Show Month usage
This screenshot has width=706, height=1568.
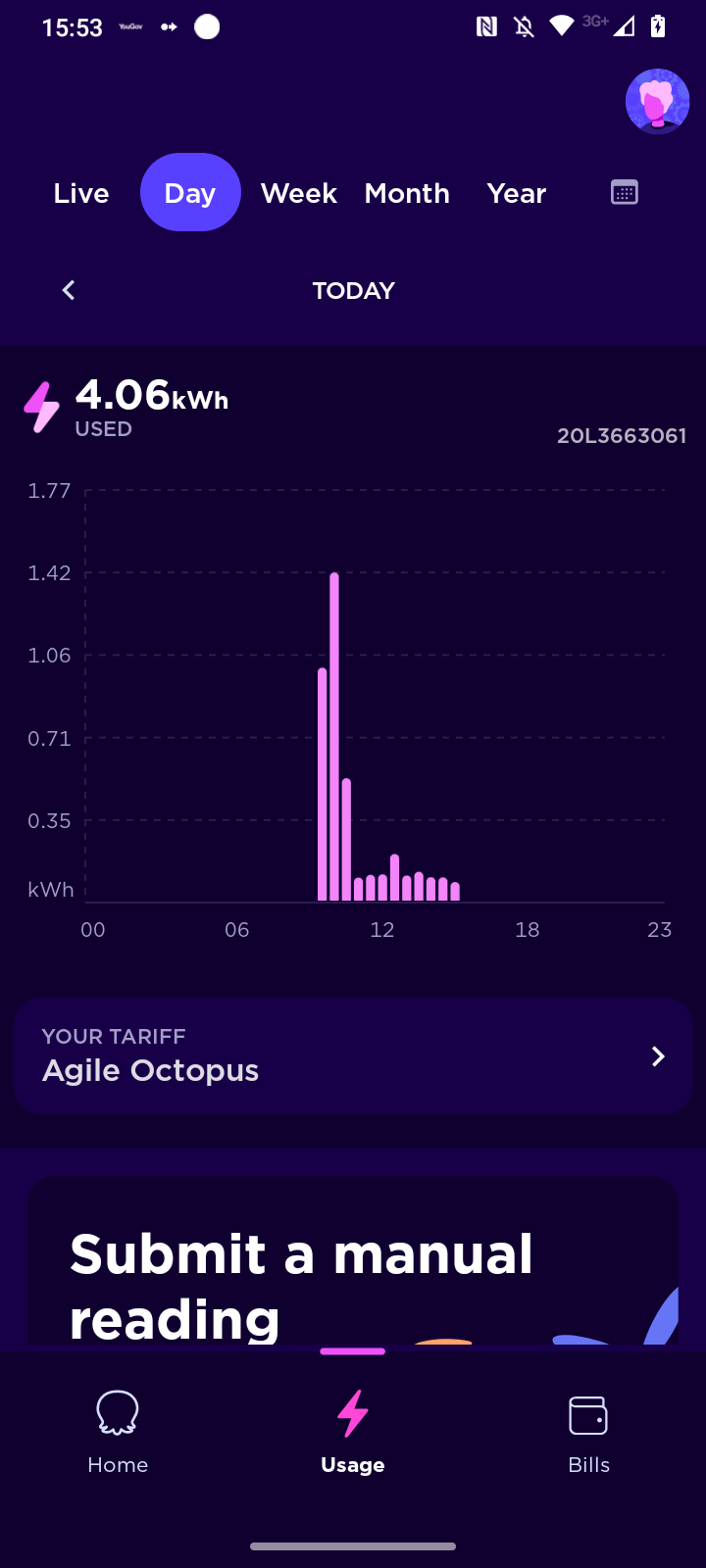coord(407,193)
